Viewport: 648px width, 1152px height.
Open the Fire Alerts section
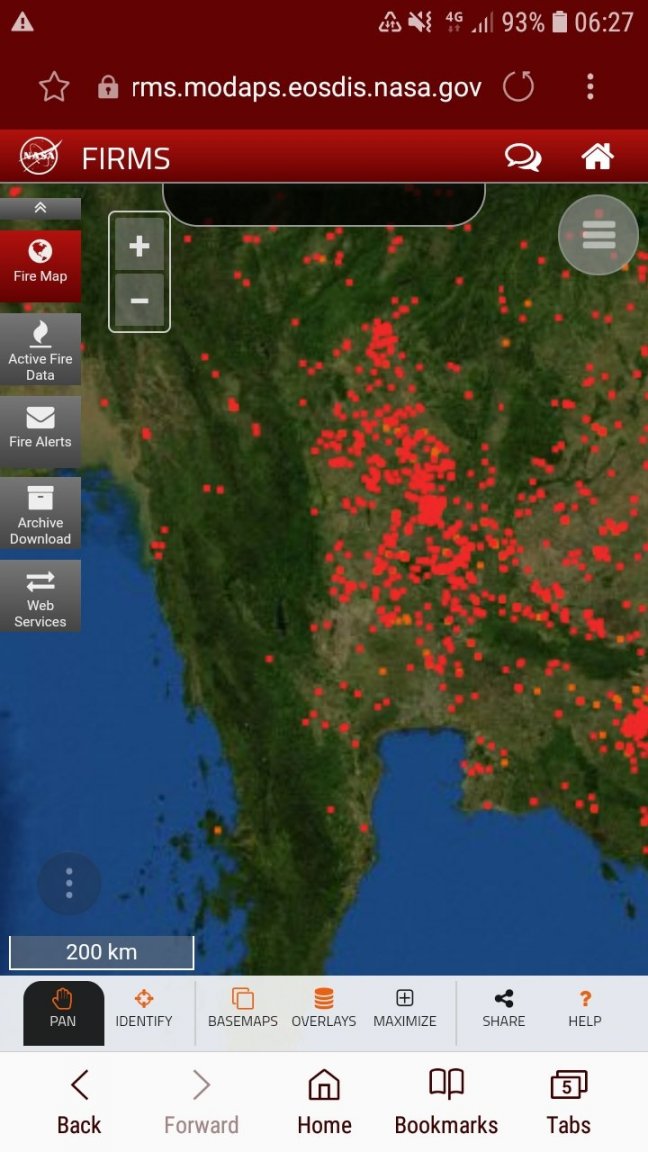pyautogui.click(x=40, y=427)
